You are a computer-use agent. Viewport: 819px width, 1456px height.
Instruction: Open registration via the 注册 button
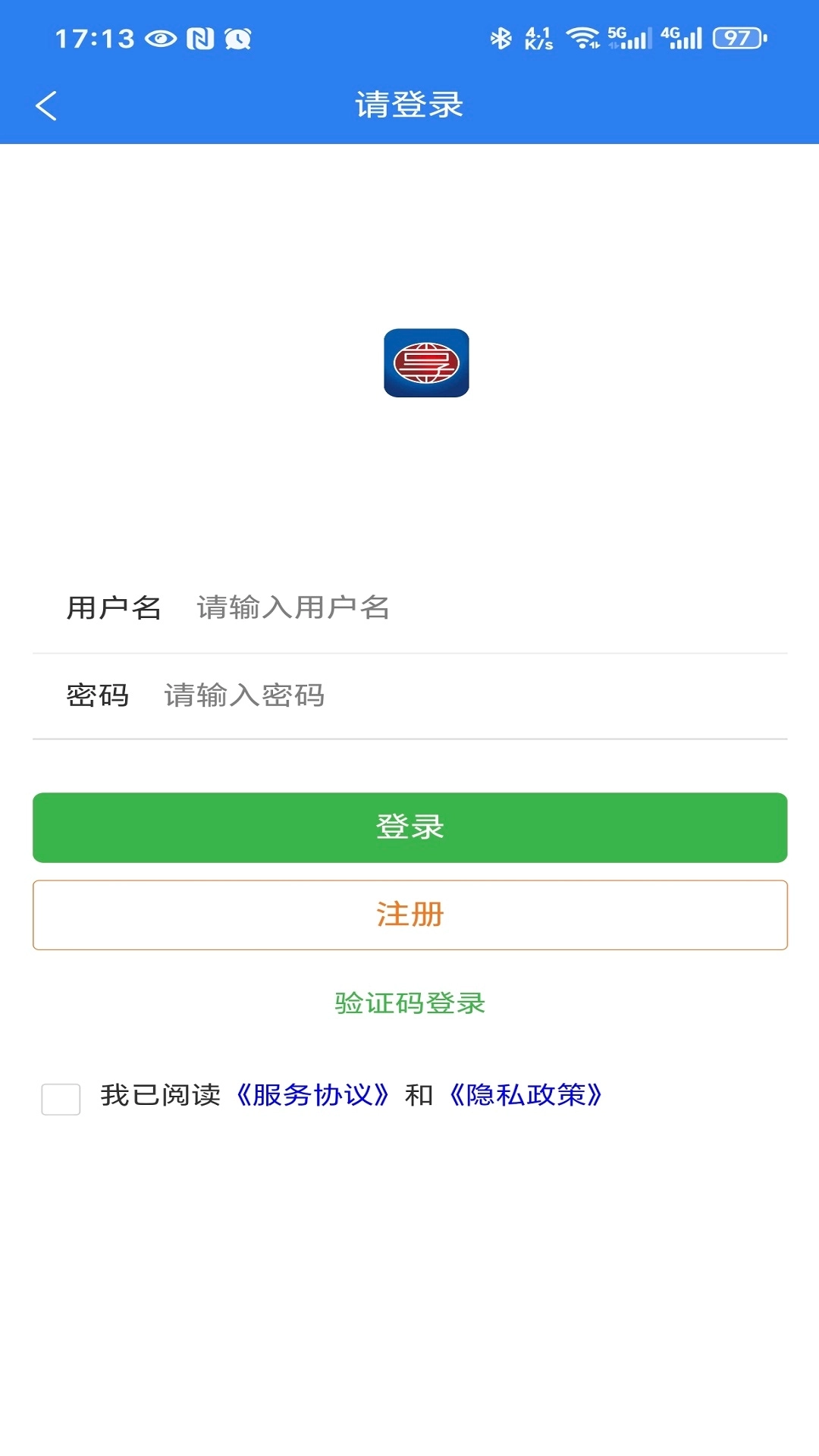[409, 915]
